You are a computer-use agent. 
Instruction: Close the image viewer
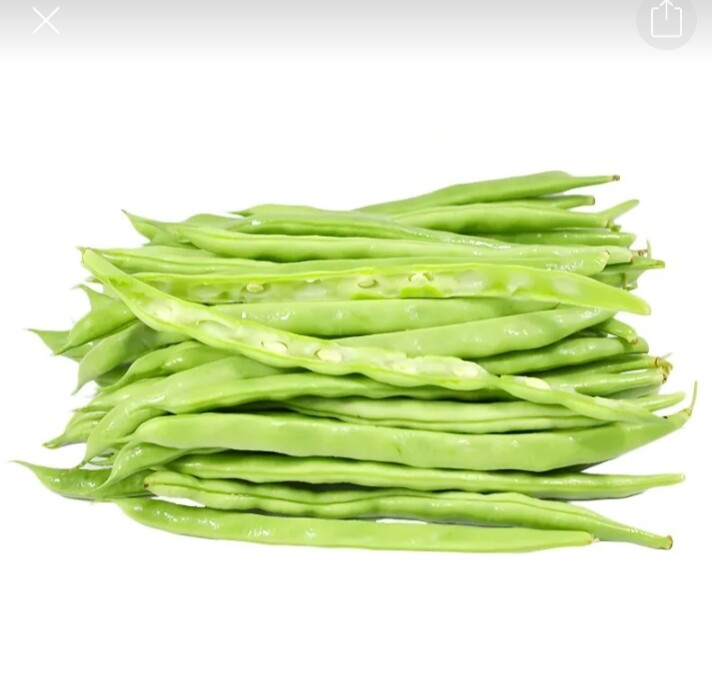45,21
